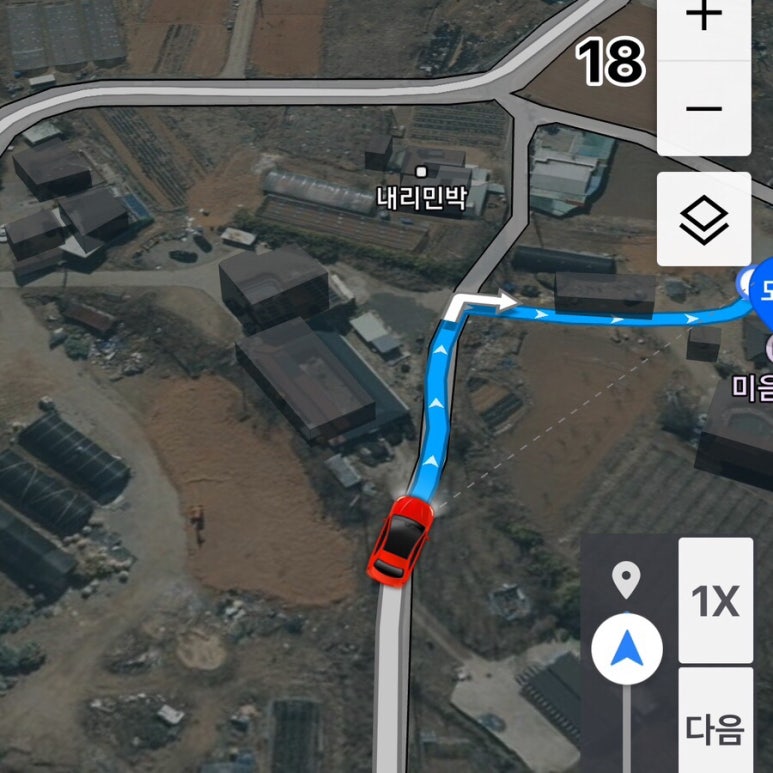Change the 1X simulation speed

[x=716, y=600]
